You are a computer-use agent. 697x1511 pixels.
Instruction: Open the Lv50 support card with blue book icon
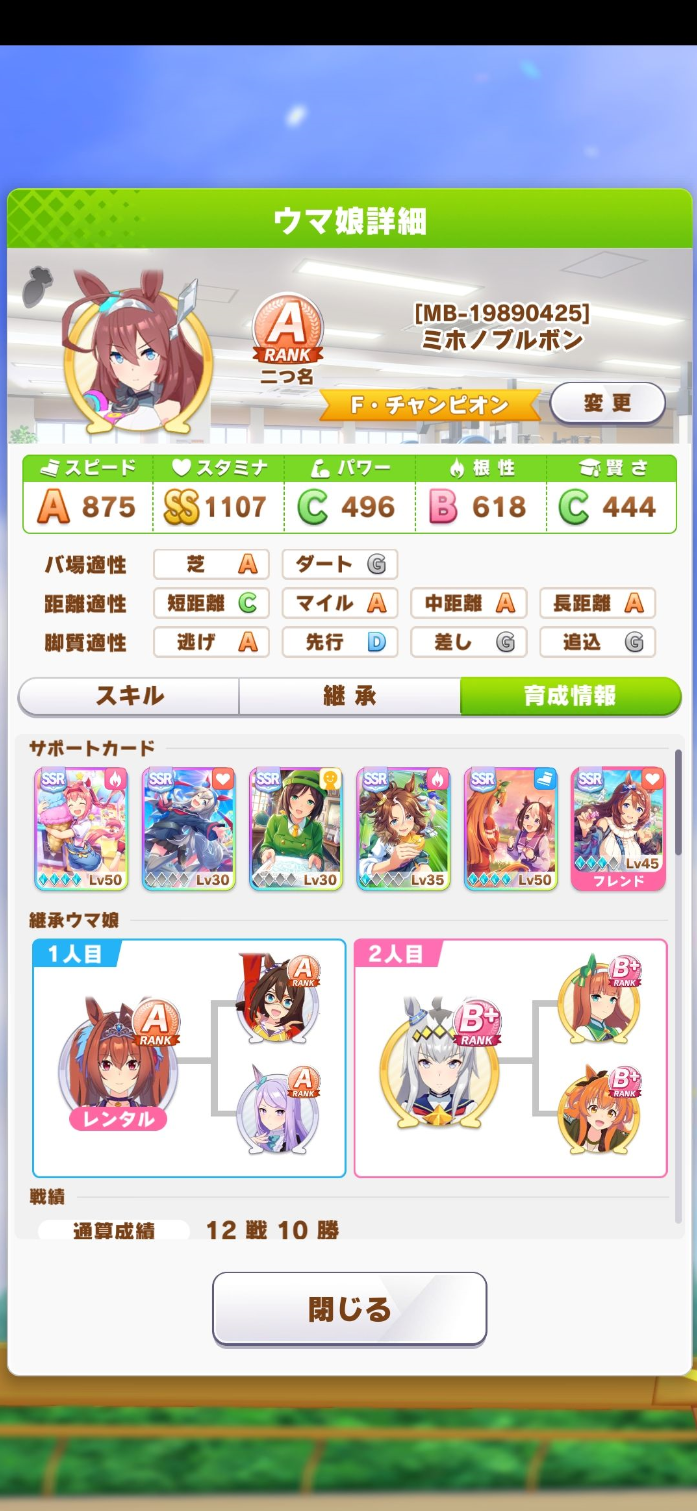click(x=510, y=828)
